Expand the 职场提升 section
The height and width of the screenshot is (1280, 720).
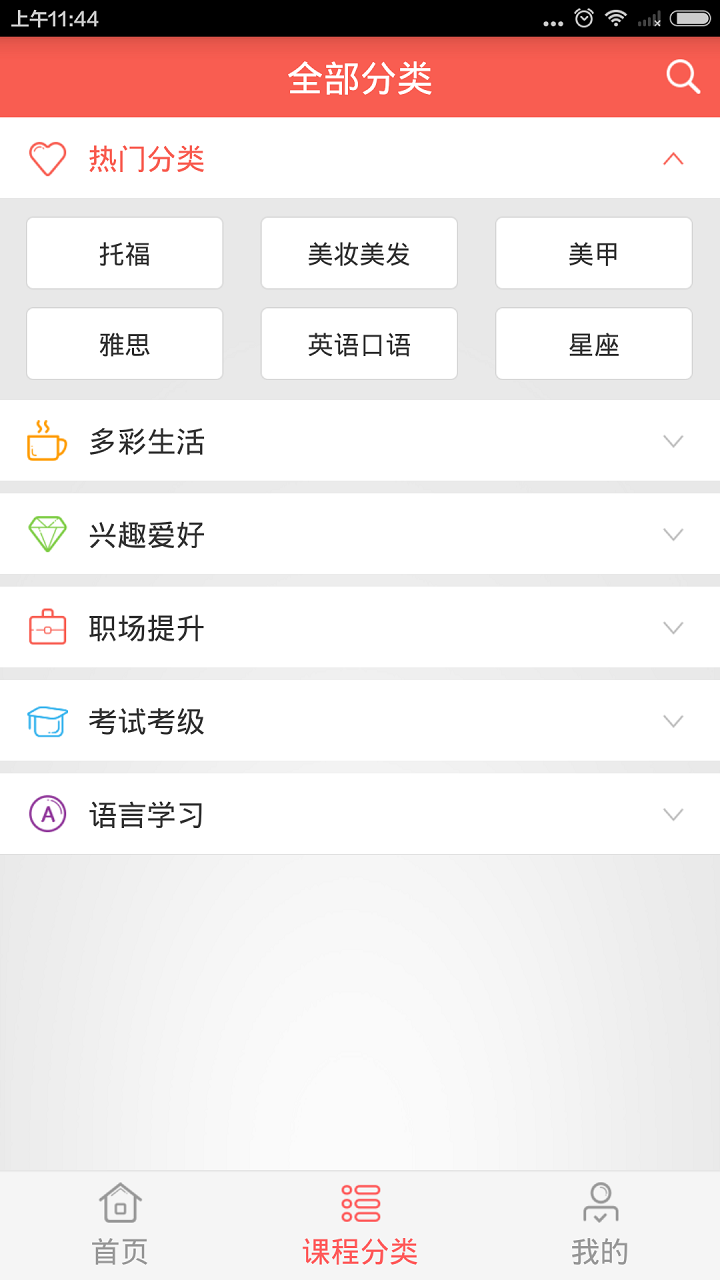pos(360,628)
